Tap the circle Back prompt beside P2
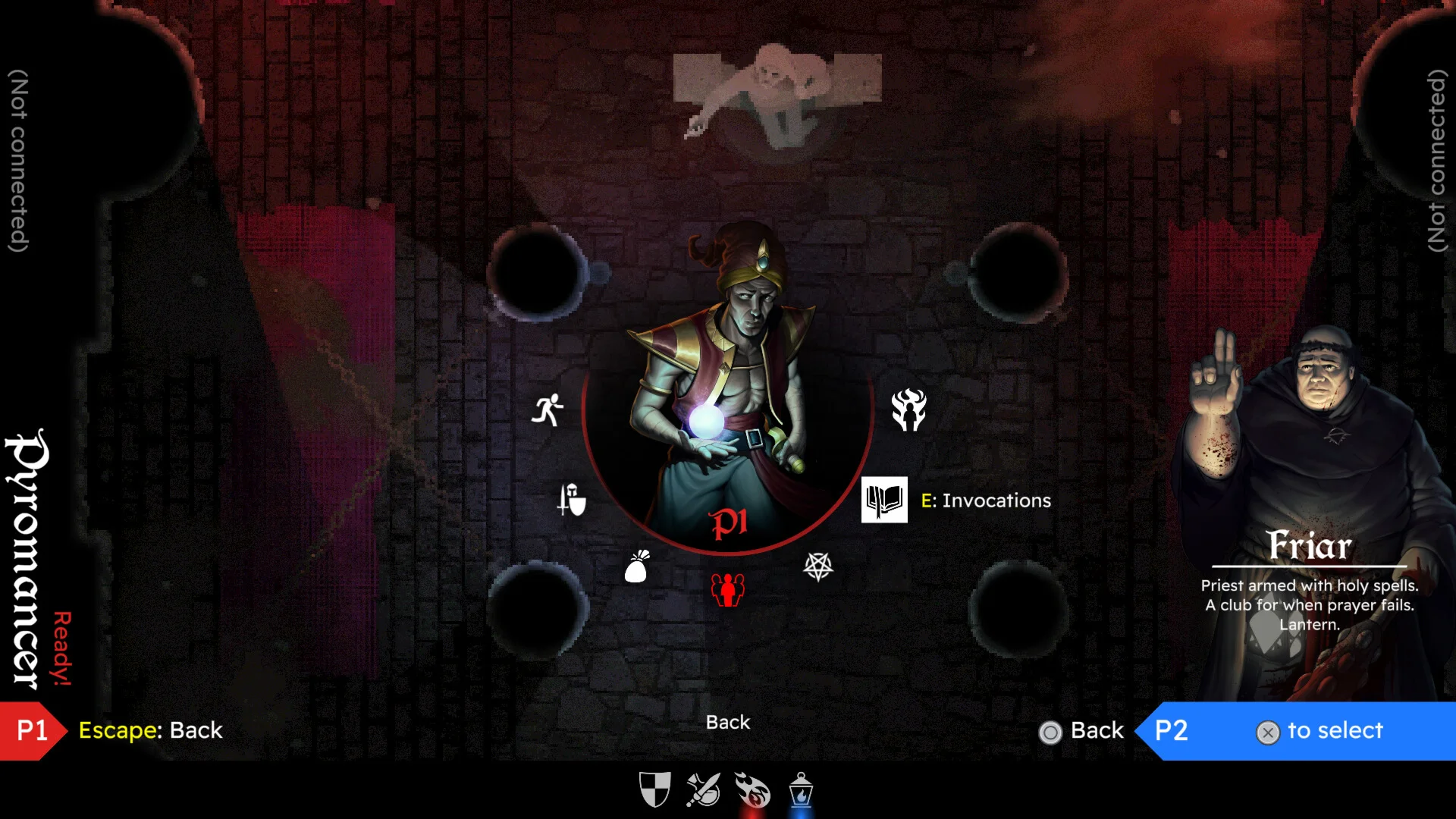 point(1081,731)
